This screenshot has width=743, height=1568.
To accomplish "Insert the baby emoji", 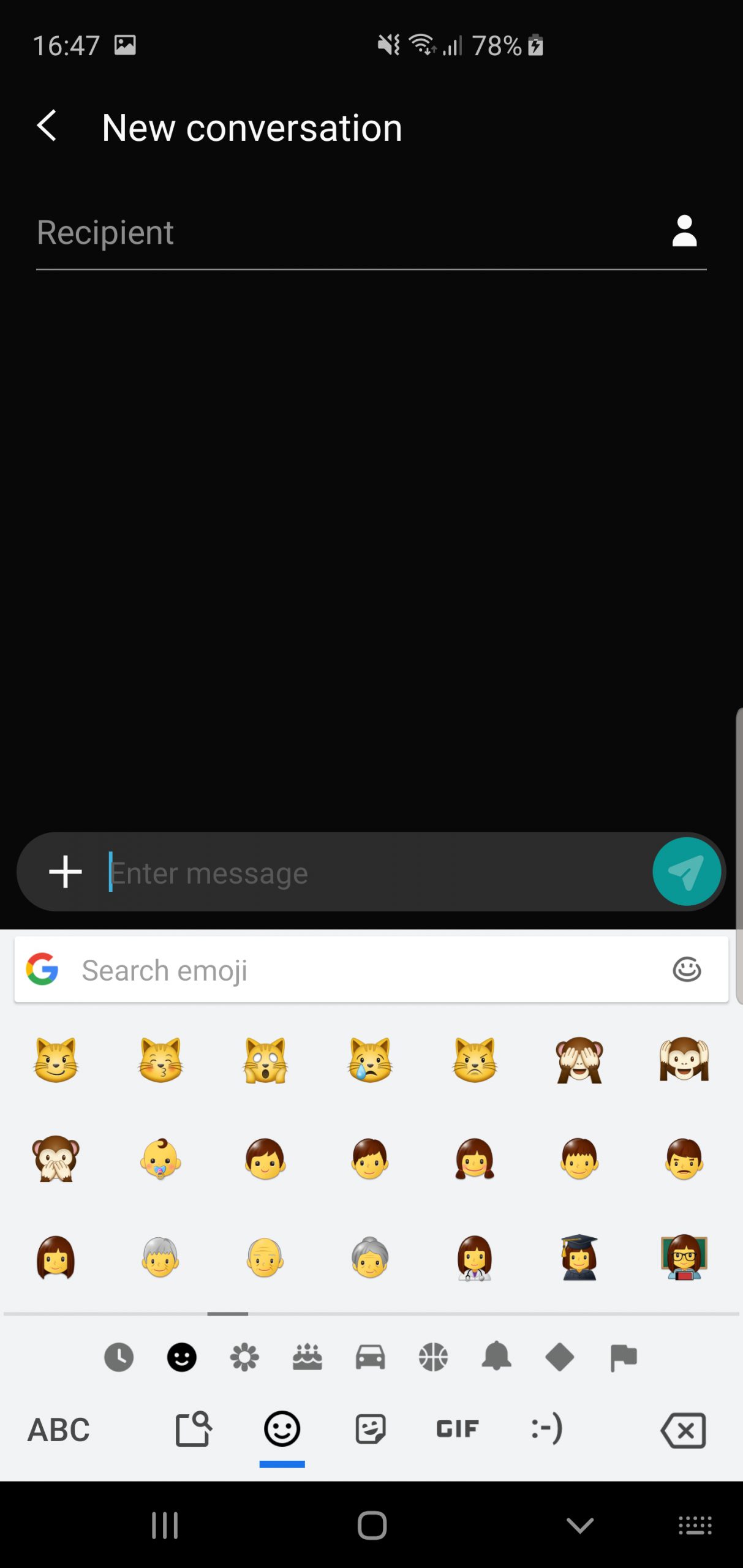I will pos(160,1159).
